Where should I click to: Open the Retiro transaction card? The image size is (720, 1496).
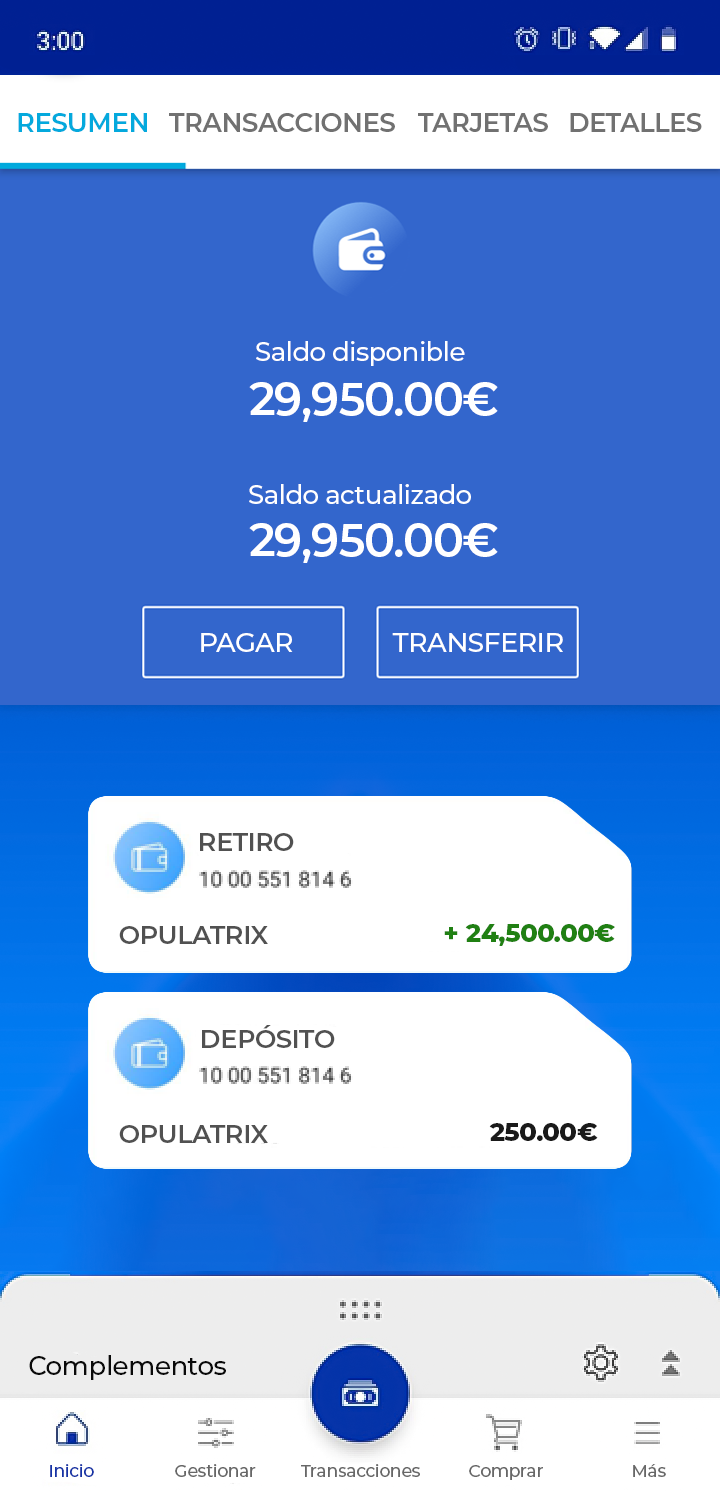tap(359, 885)
